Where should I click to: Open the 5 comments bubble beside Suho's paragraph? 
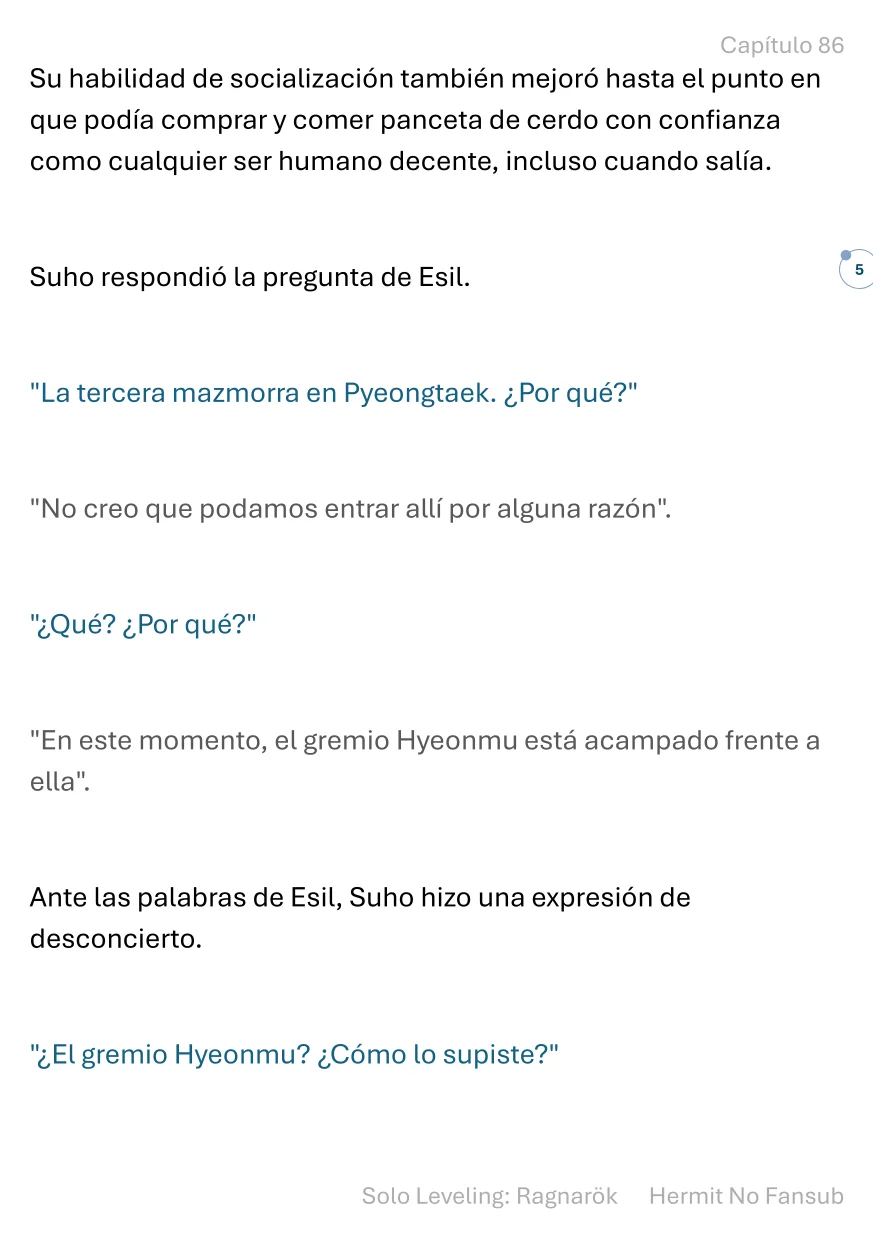tap(856, 270)
